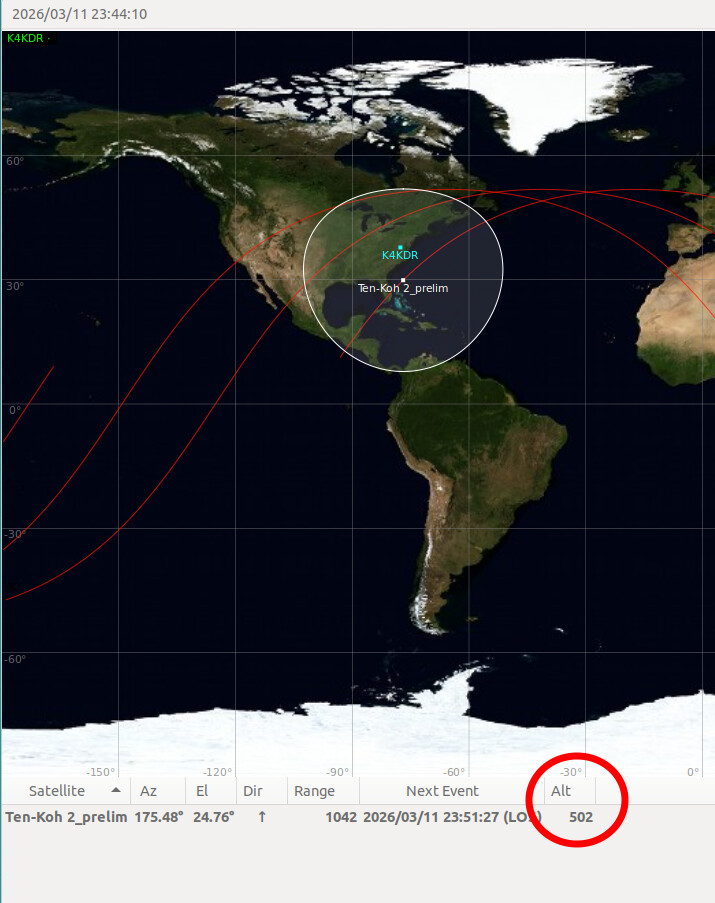Select the Ten-Koh 2_prelim satellite marker on the map
The height and width of the screenshot is (903, 715).
403,280
